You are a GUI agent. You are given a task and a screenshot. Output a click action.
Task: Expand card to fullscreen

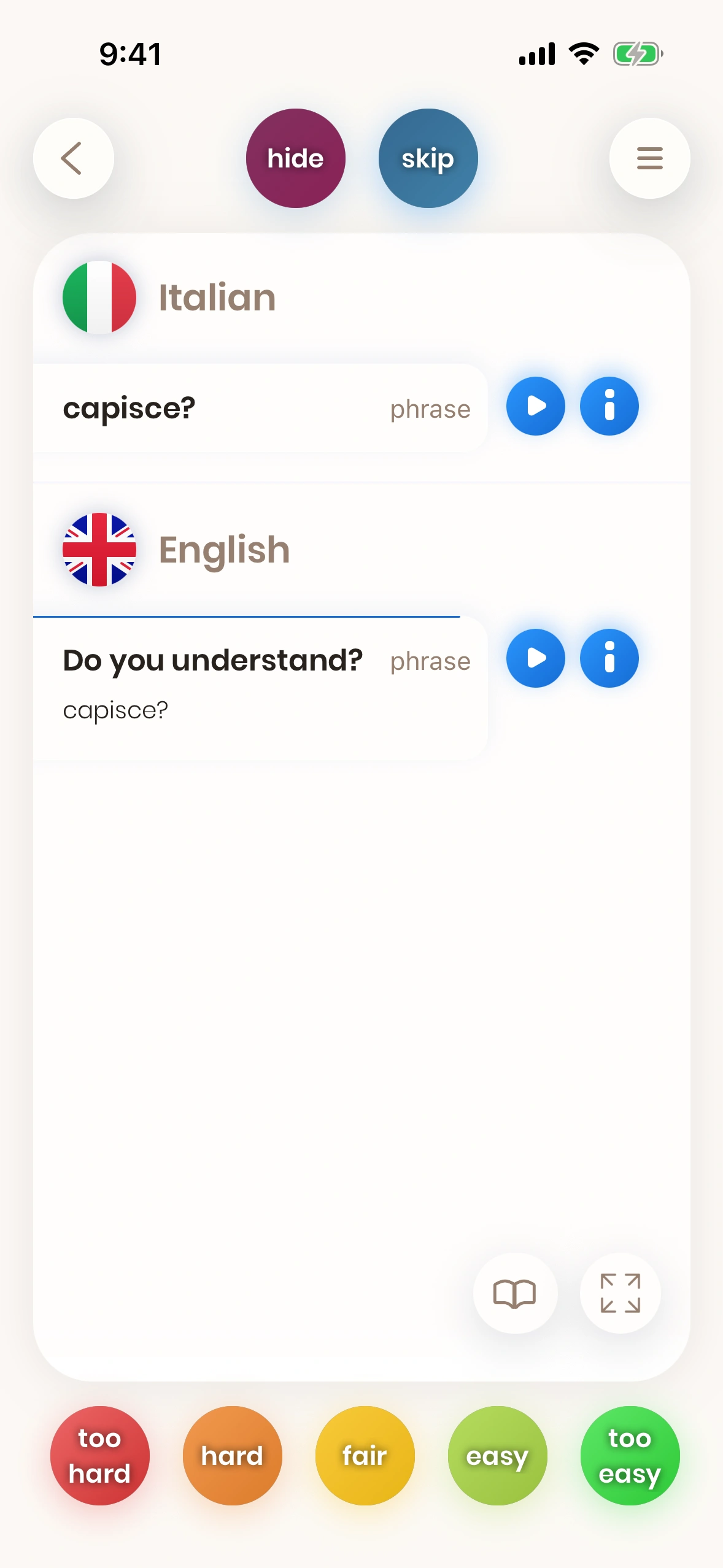pyautogui.click(x=620, y=1293)
